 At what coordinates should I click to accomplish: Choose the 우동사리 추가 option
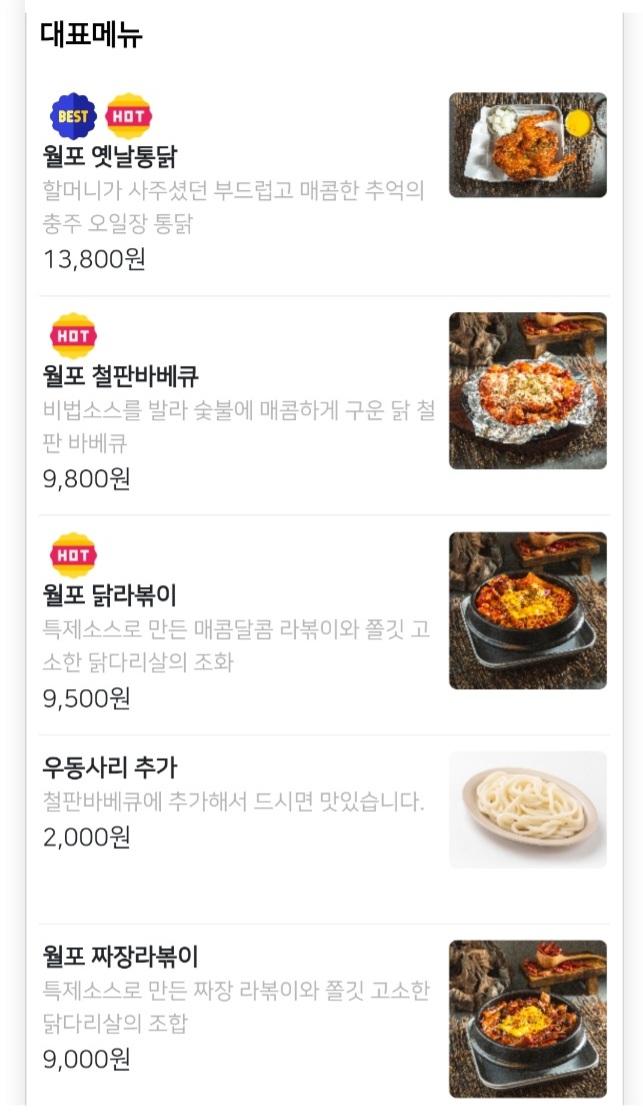coord(110,768)
